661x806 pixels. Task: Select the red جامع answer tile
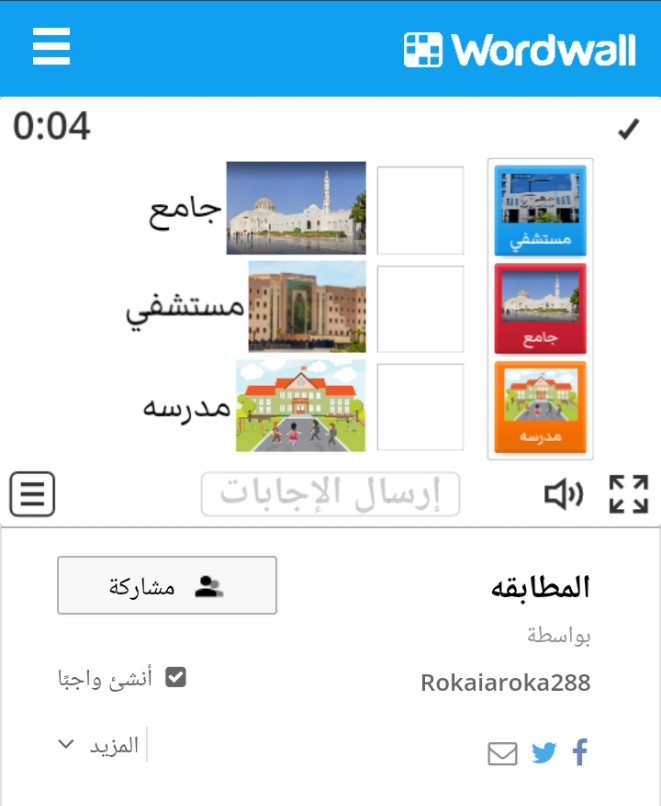click(x=540, y=309)
